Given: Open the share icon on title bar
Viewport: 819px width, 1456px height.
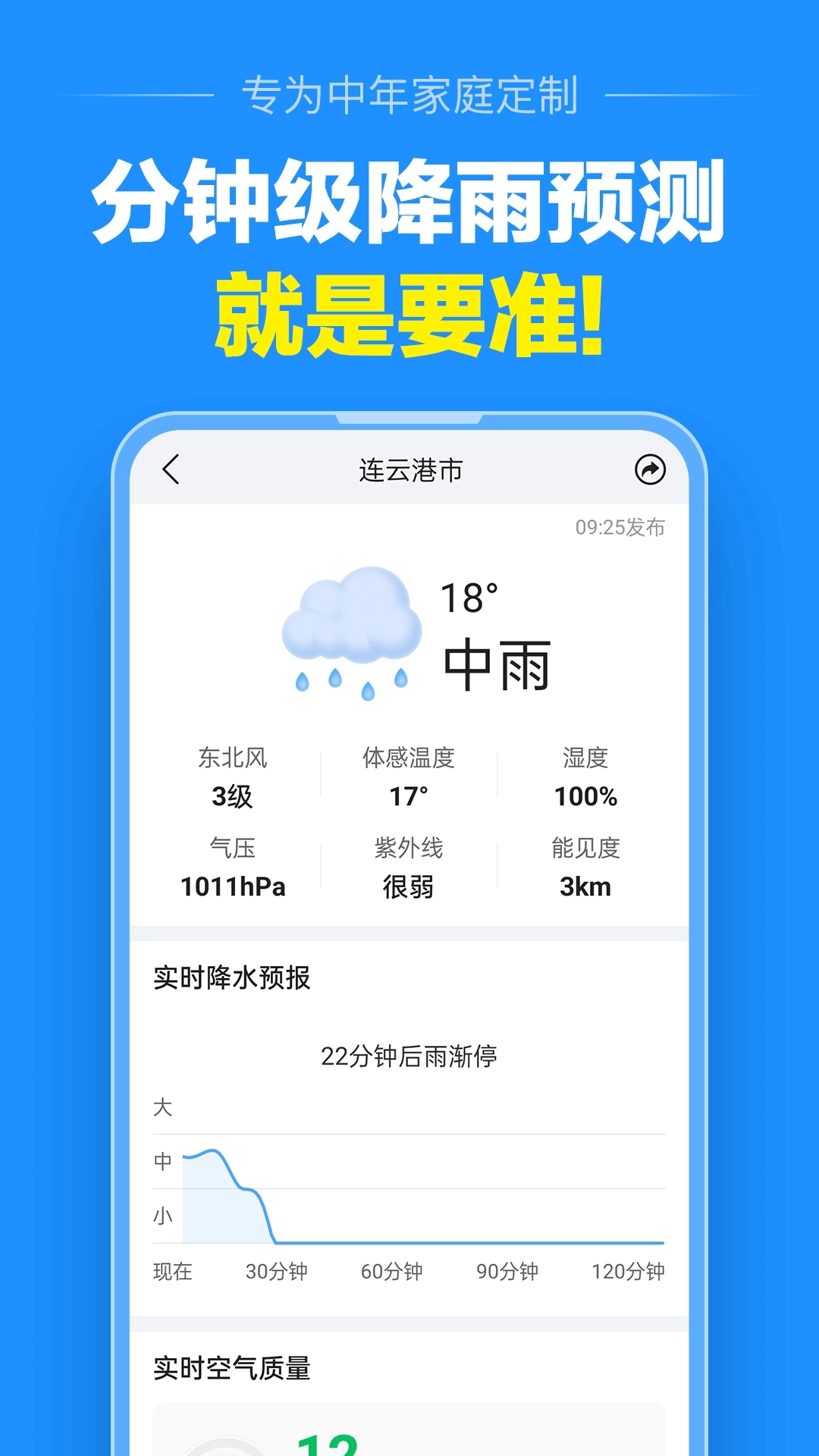Looking at the screenshot, I should click(651, 470).
